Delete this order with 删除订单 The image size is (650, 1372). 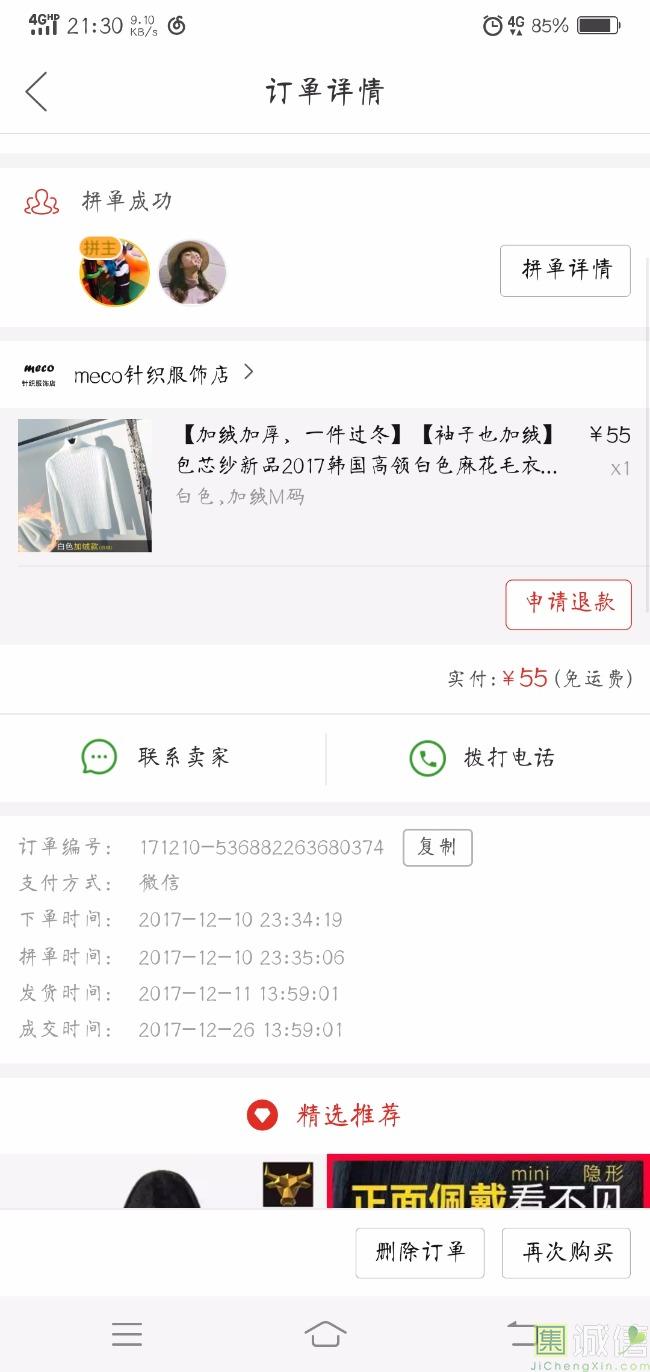pos(420,1252)
